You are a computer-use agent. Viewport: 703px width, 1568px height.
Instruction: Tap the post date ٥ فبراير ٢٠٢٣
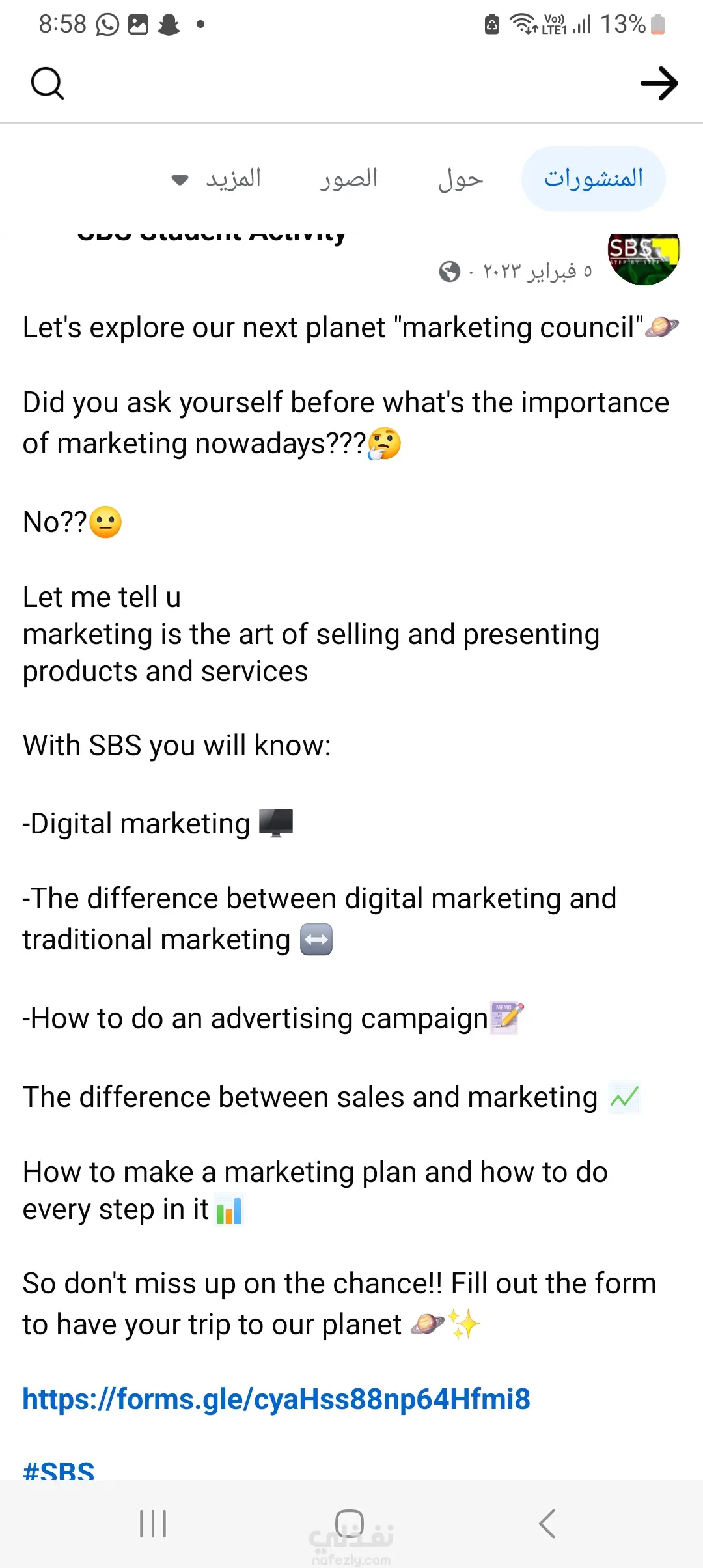pos(538,271)
